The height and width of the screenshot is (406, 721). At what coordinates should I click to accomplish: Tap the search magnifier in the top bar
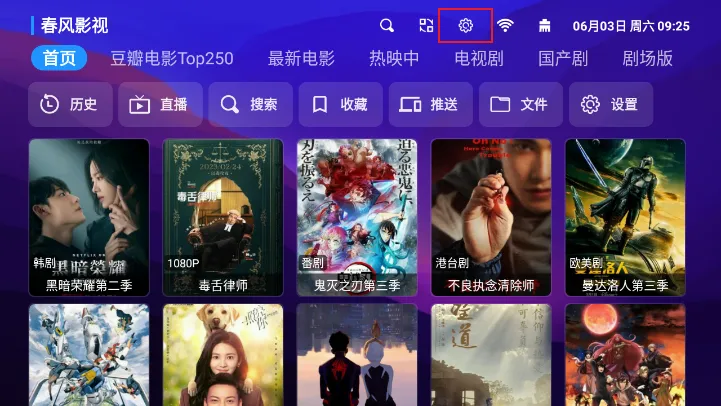tap(387, 25)
